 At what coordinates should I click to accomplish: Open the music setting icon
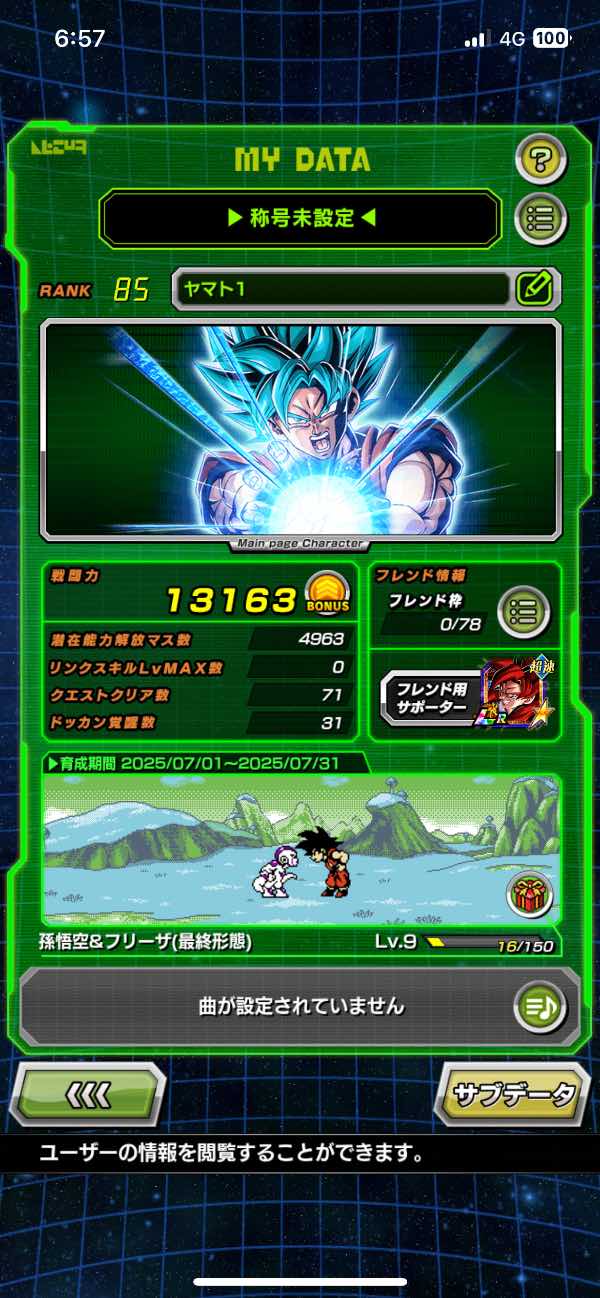coord(540,1005)
